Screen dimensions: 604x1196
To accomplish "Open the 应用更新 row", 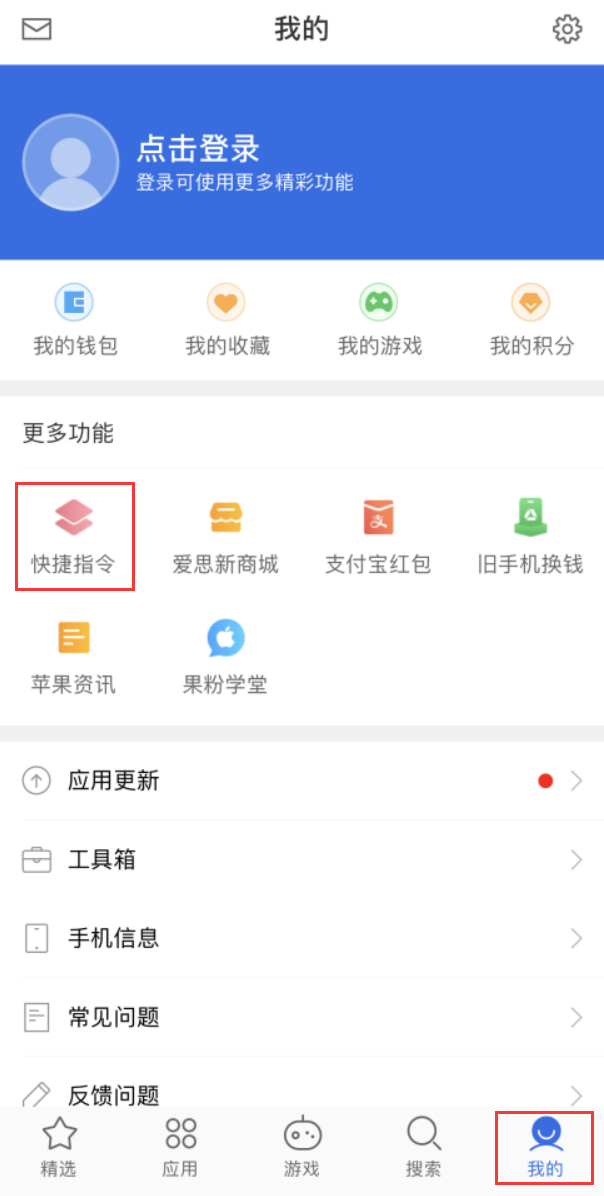I will point(302,781).
